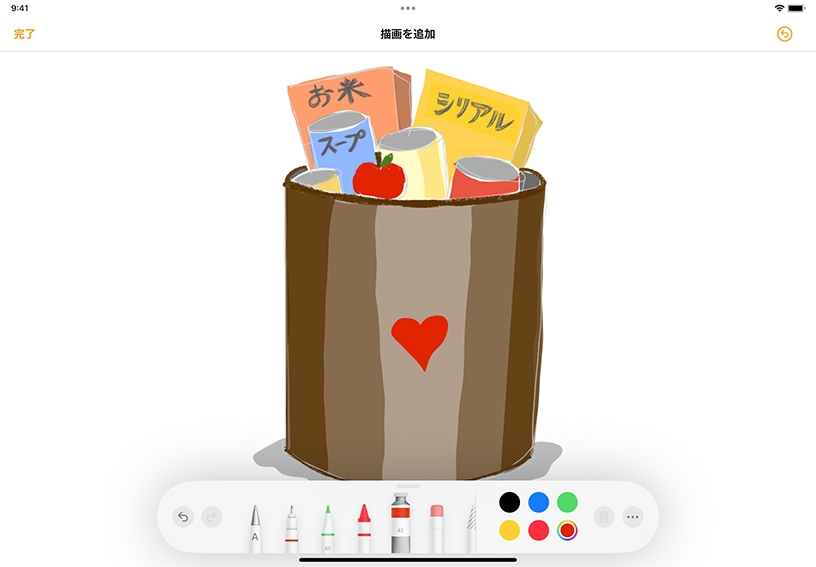Undo the last stroke in the tool palette
The width and height of the screenshot is (816, 567).
(x=183, y=517)
